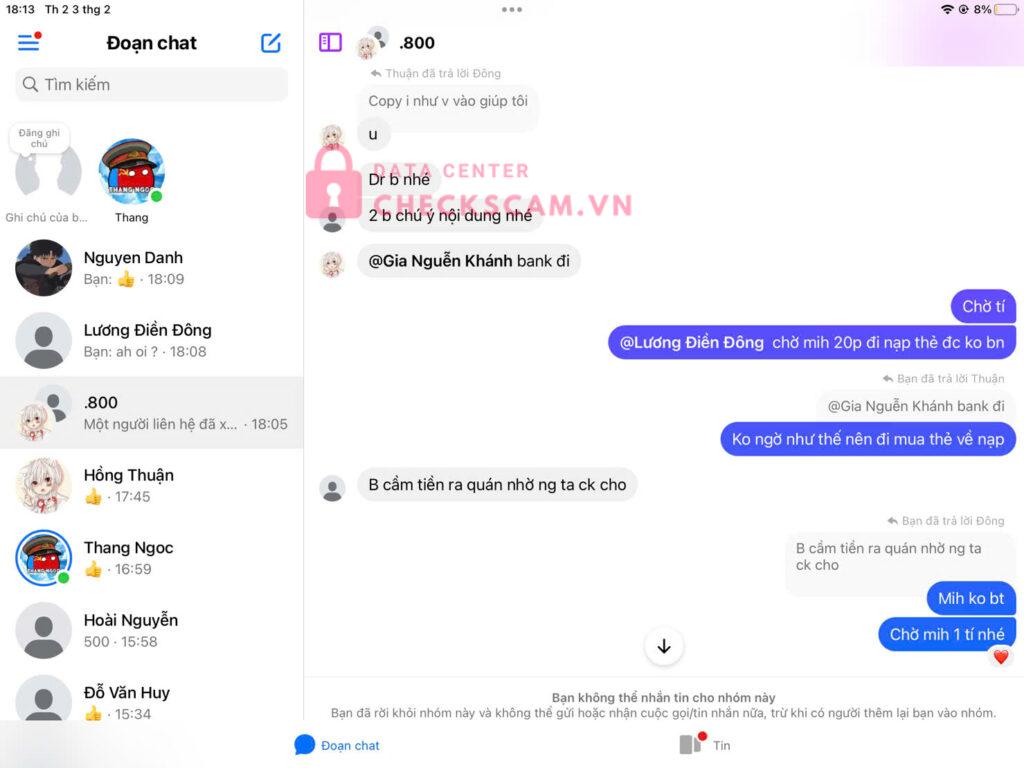Open Thang's note bubble
This screenshot has height=768, width=1024.
click(x=131, y=172)
